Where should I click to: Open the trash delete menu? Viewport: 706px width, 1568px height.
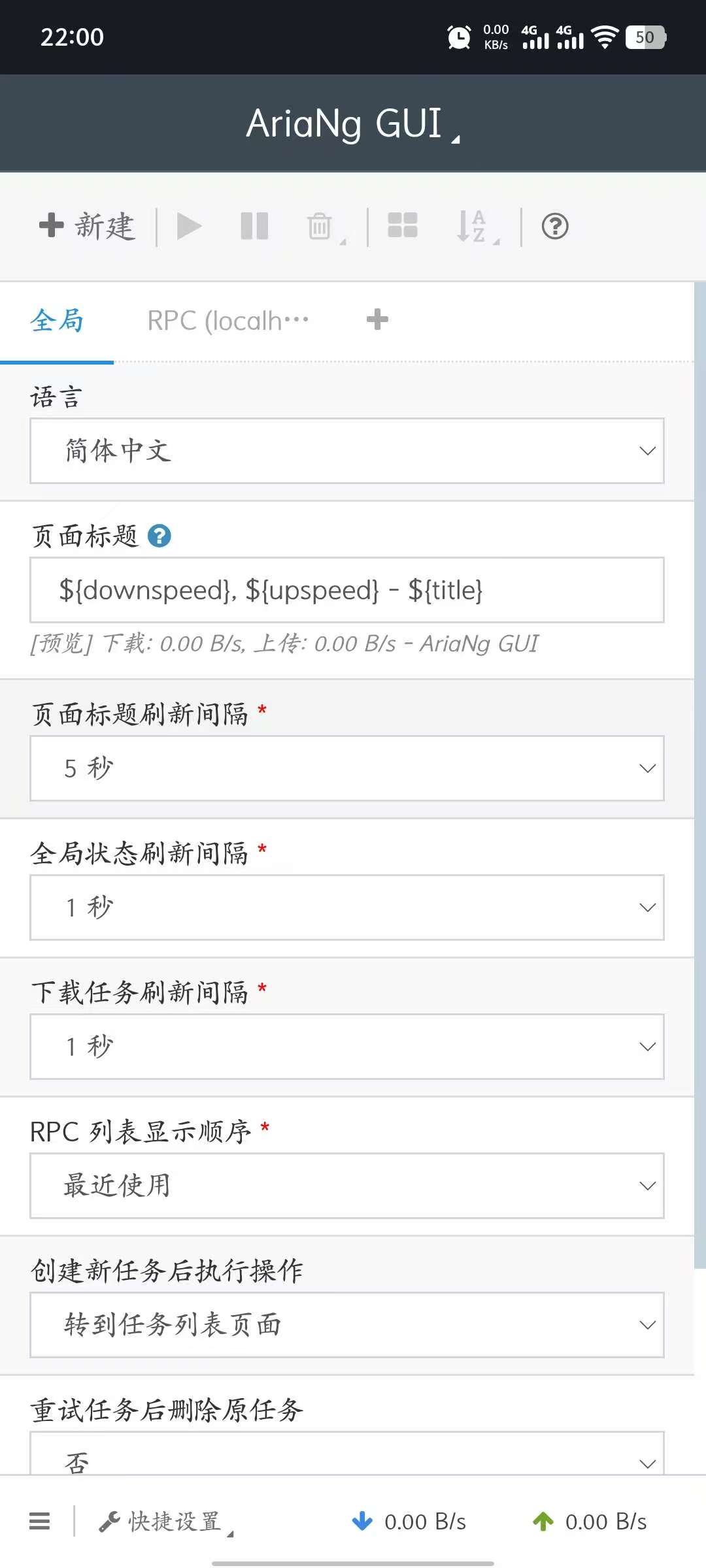pyautogui.click(x=322, y=227)
